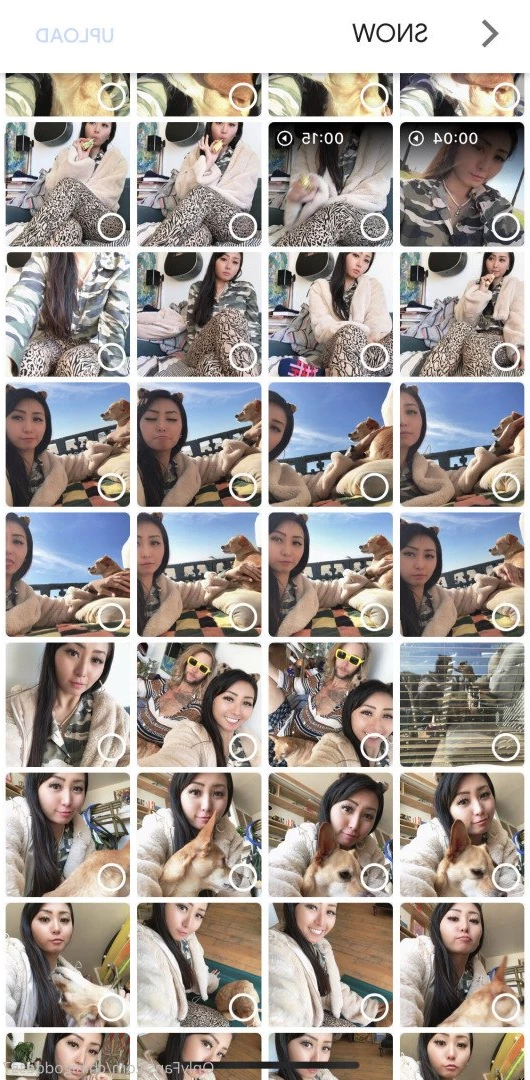Tap the back chevron arrow in header
Image resolution: width=530 pixels, height=1080 pixels.
tap(489, 33)
